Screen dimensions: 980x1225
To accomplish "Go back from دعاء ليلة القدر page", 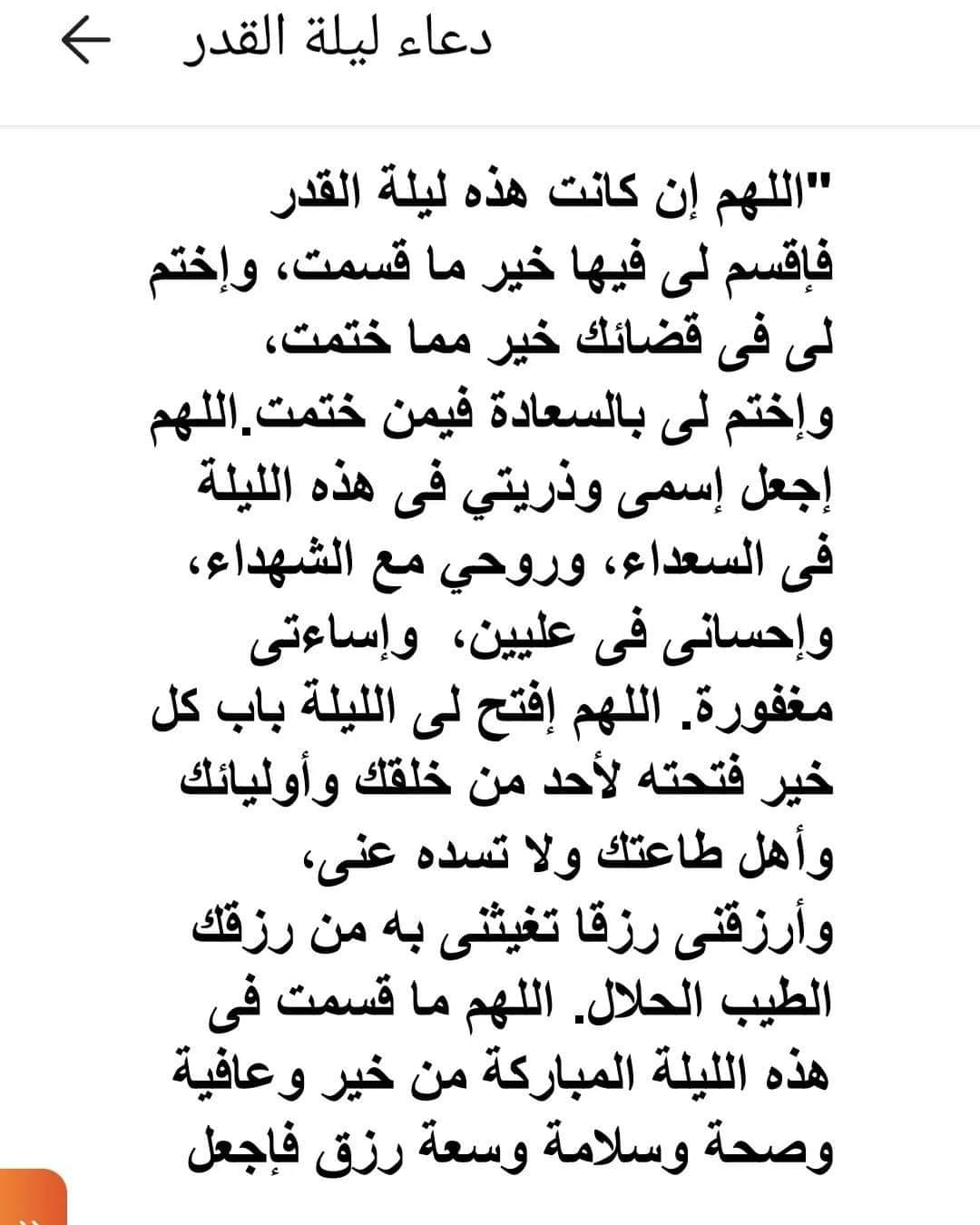I will pos(85,44).
